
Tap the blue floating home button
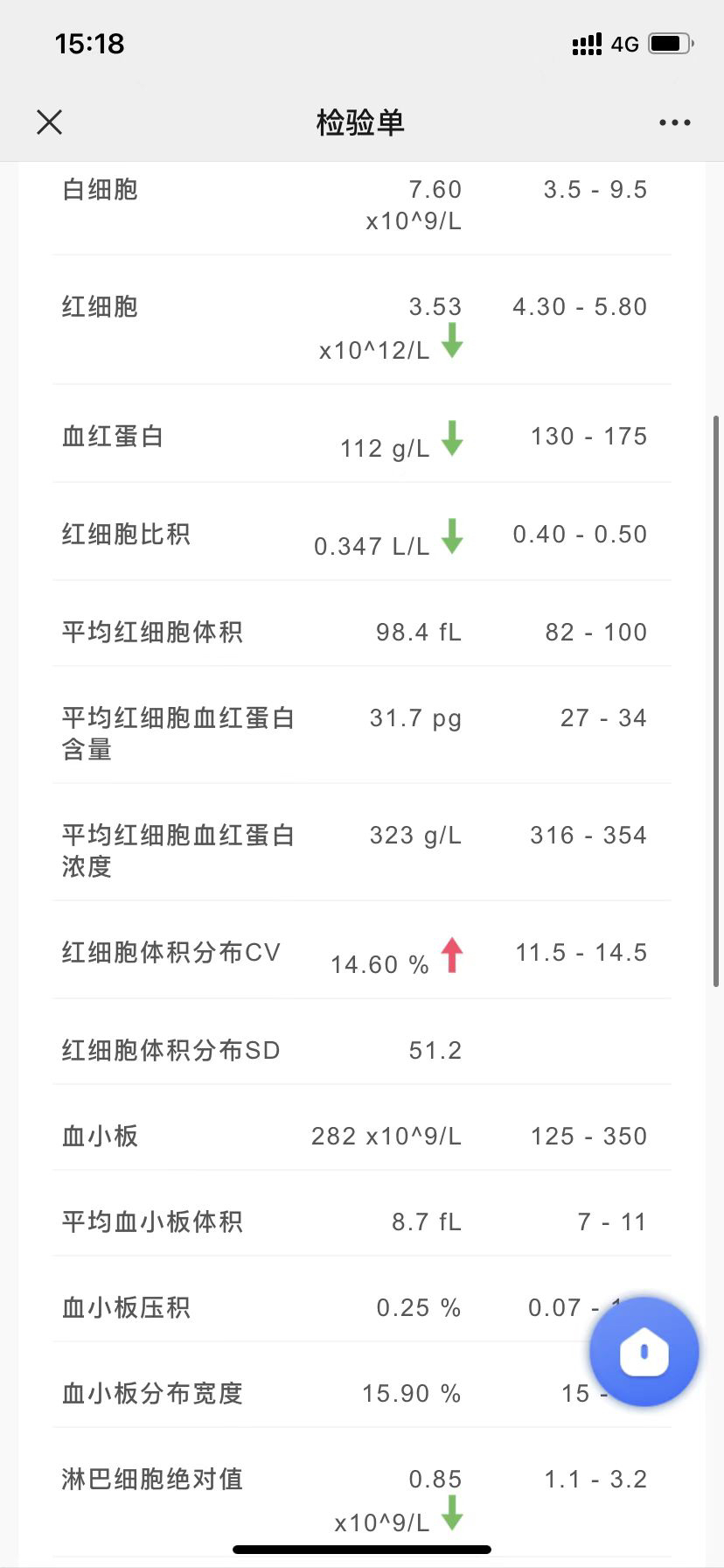click(644, 1352)
